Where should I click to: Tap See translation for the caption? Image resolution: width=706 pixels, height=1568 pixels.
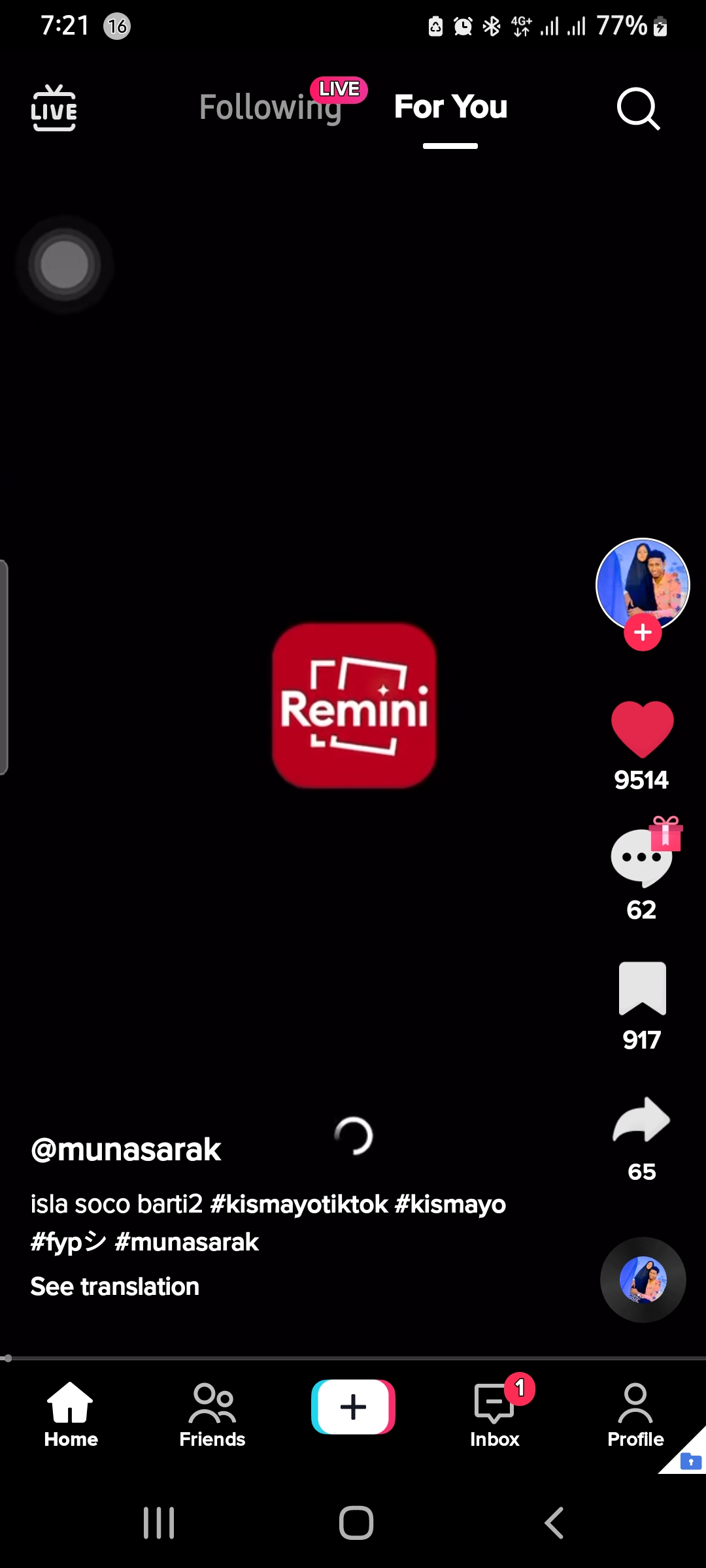115,1286
